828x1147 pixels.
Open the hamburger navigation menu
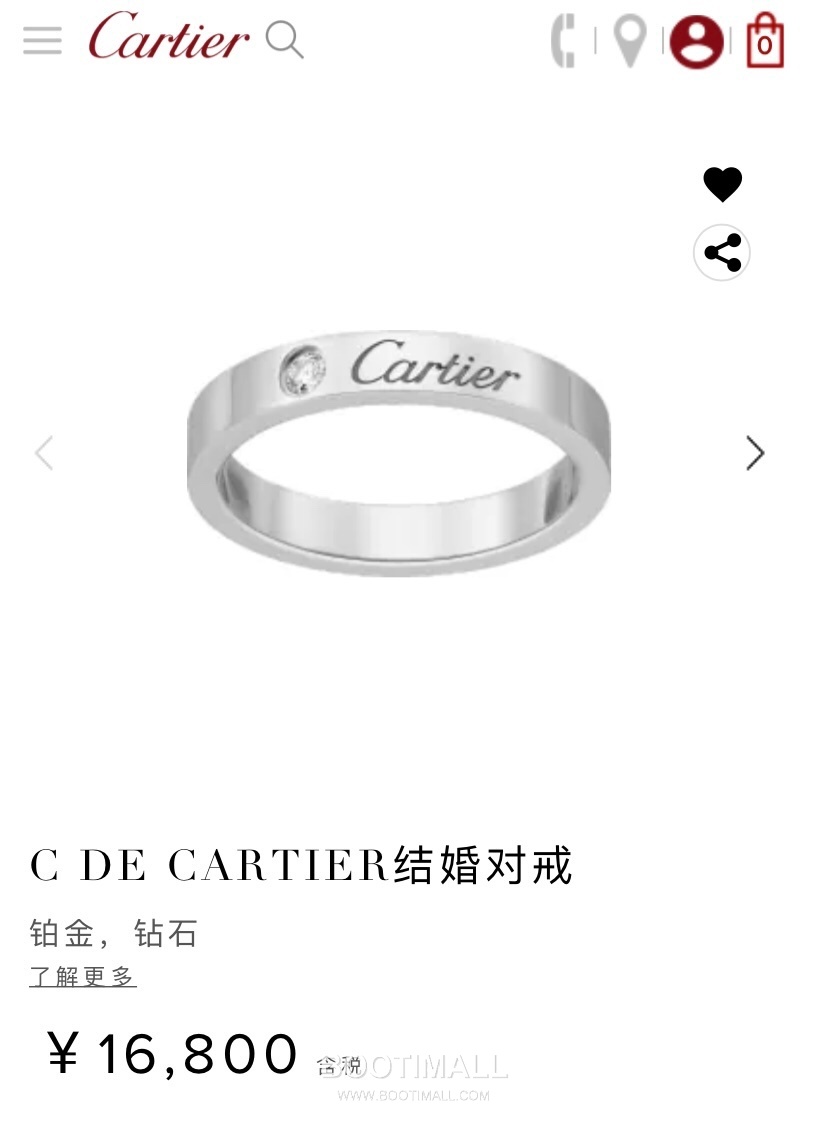coord(41,40)
